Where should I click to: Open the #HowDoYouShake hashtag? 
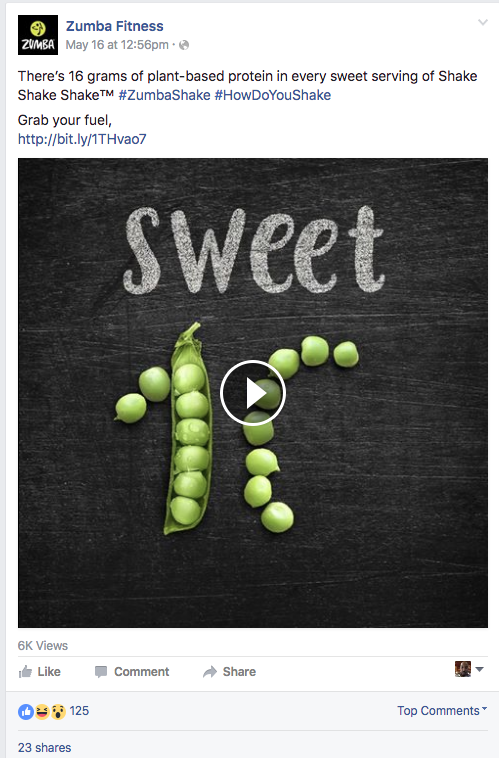click(273, 95)
